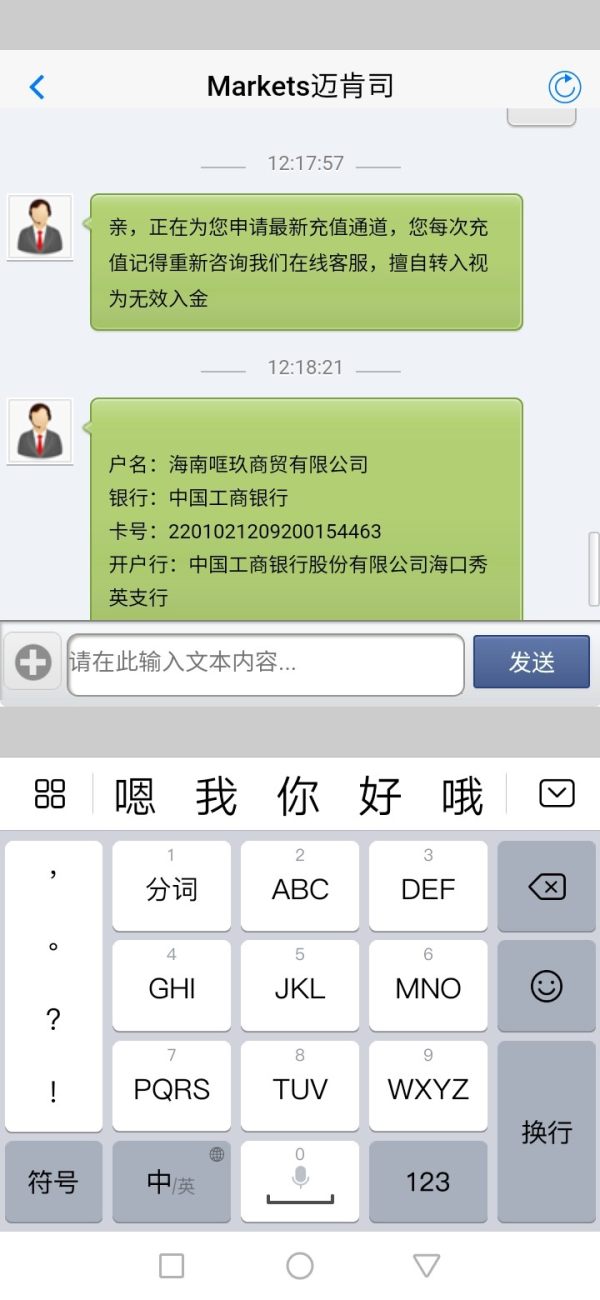Hit the 换行 return key
The width and height of the screenshot is (600, 1300).
click(x=546, y=1132)
